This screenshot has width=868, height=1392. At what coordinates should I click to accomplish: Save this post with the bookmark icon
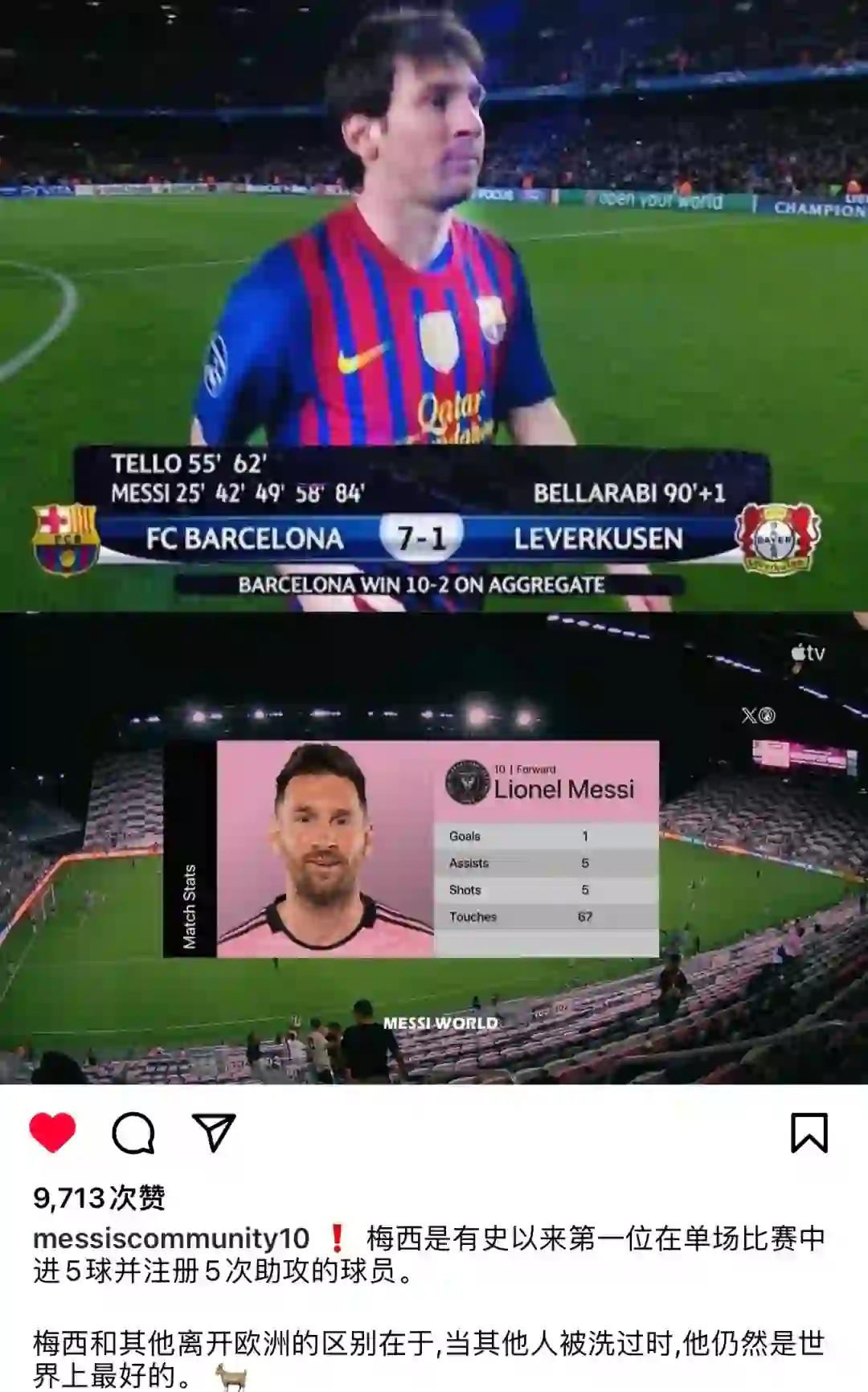click(x=809, y=1133)
